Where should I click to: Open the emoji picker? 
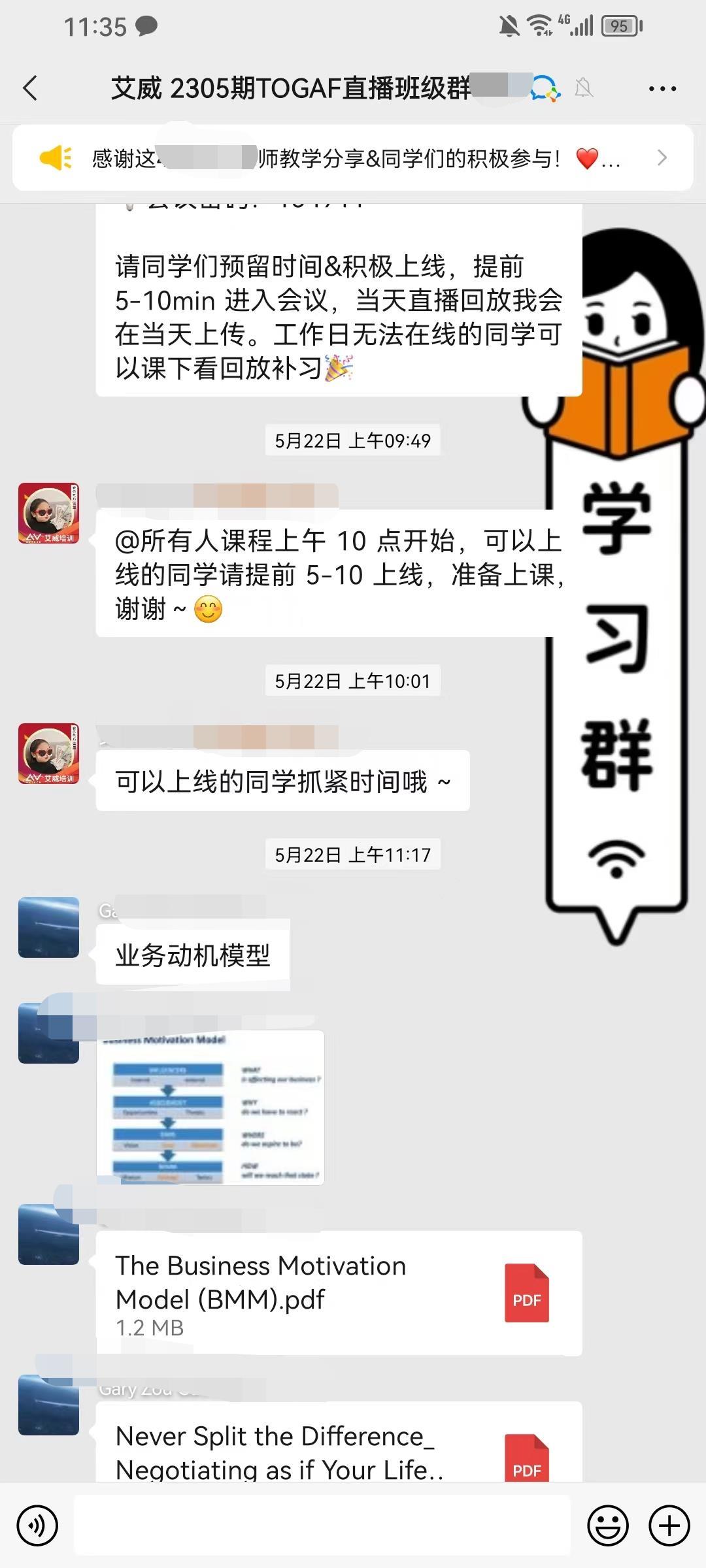pyautogui.click(x=607, y=1526)
